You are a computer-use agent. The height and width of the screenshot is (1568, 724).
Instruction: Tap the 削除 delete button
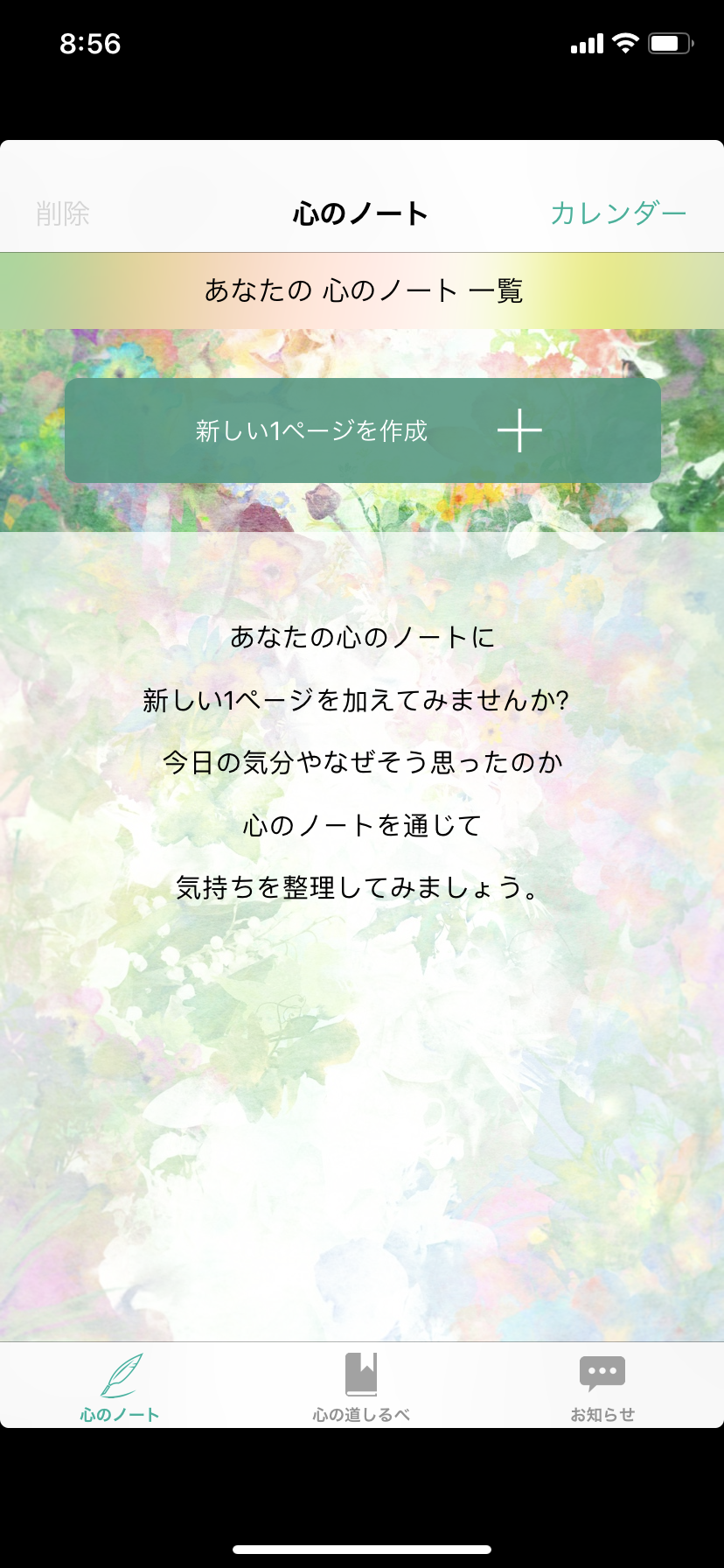pyautogui.click(x=63, y=213)
